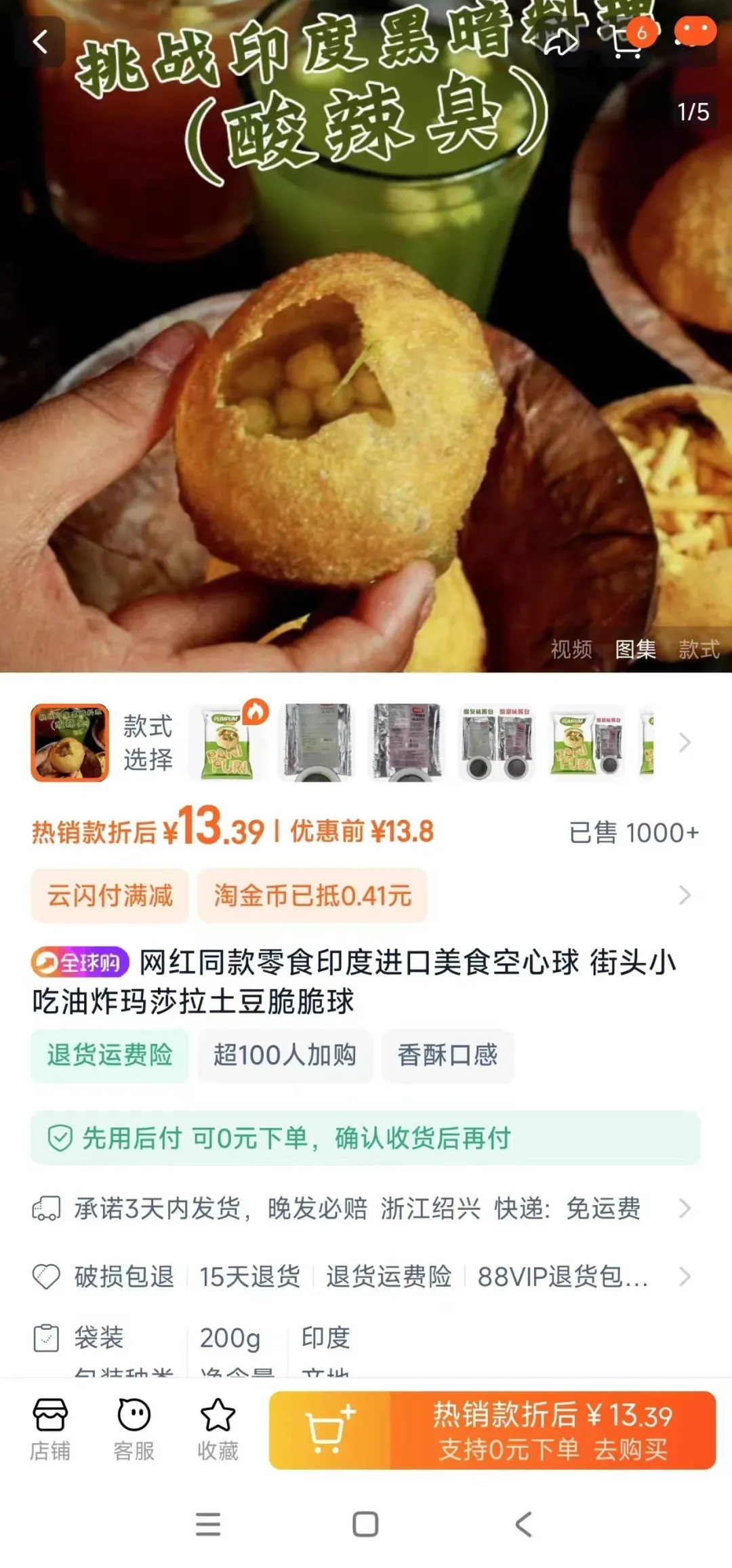Viewport: 732px width, 1568px height.
Task: Add this item to cart
Action: pos(330,1430)
